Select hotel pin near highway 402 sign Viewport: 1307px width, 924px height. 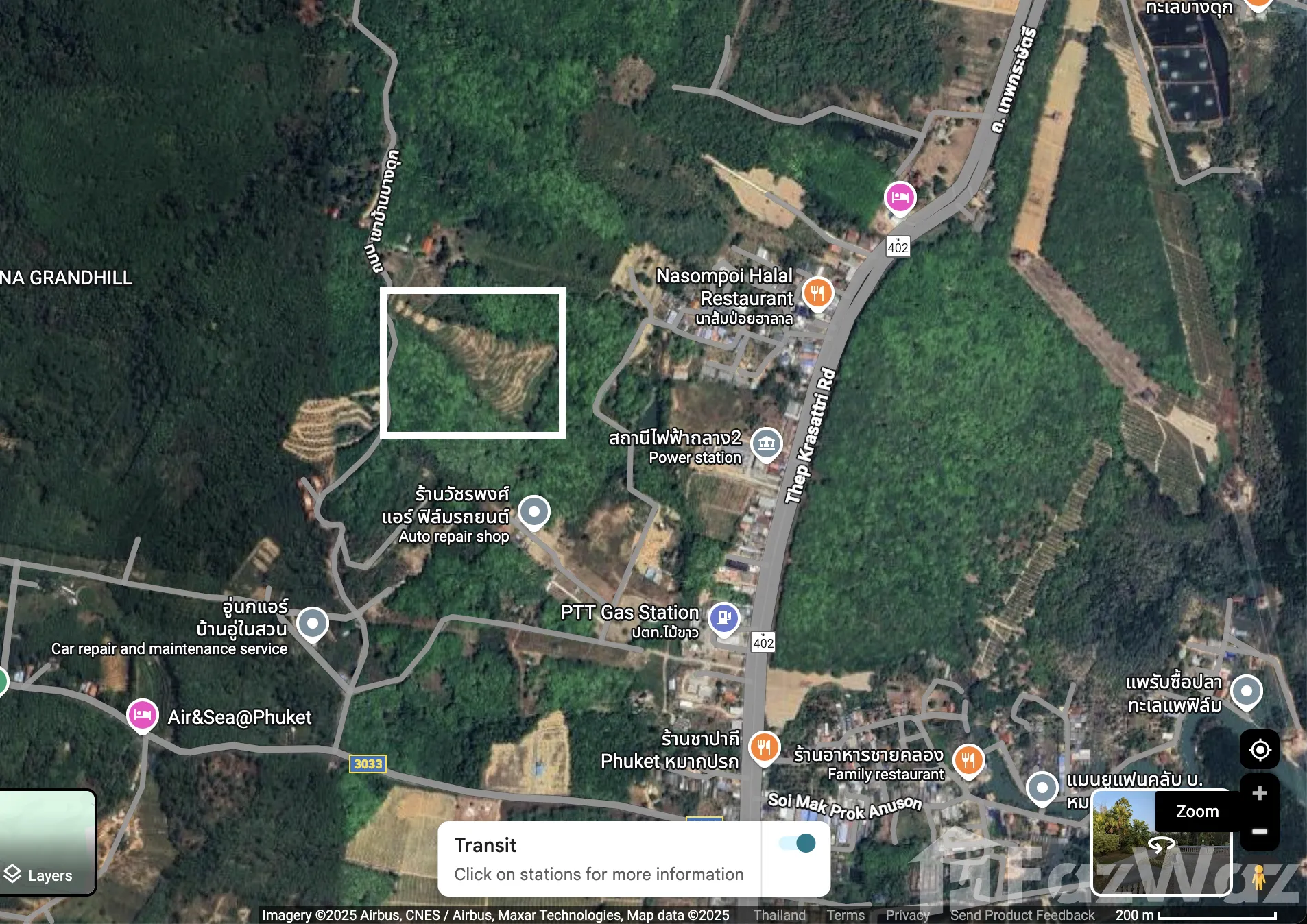click(900, 198)
